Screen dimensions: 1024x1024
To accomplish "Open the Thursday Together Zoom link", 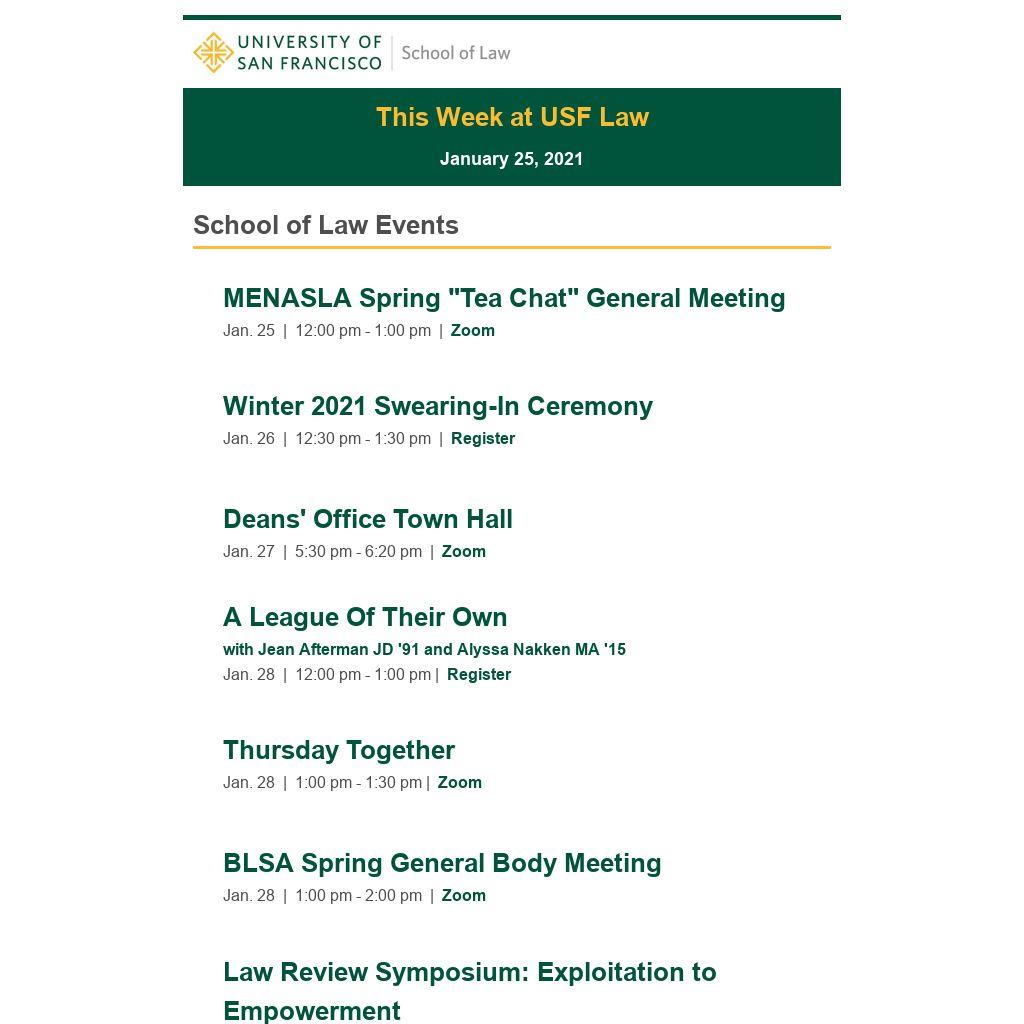I will [x=459, y=783].
